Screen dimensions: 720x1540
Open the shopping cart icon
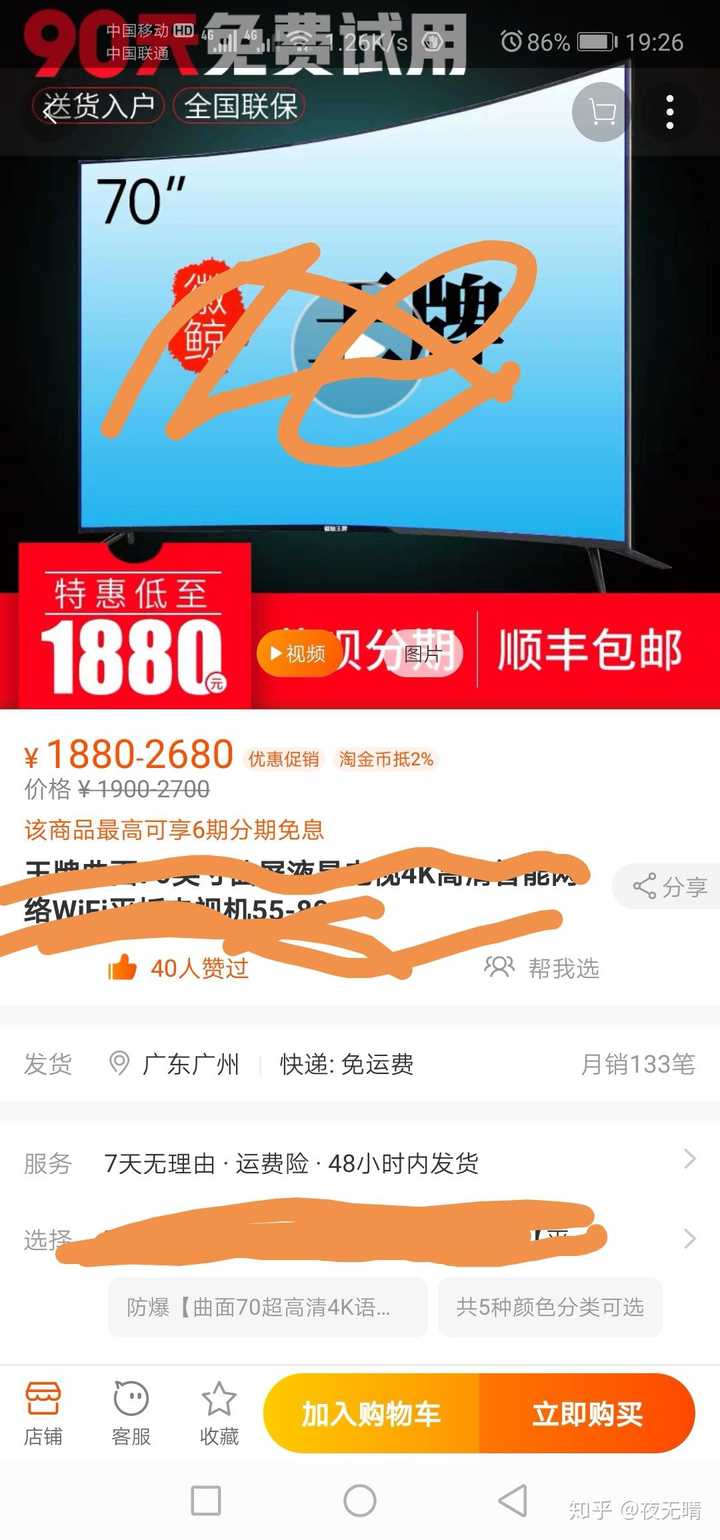click(601, 112)
